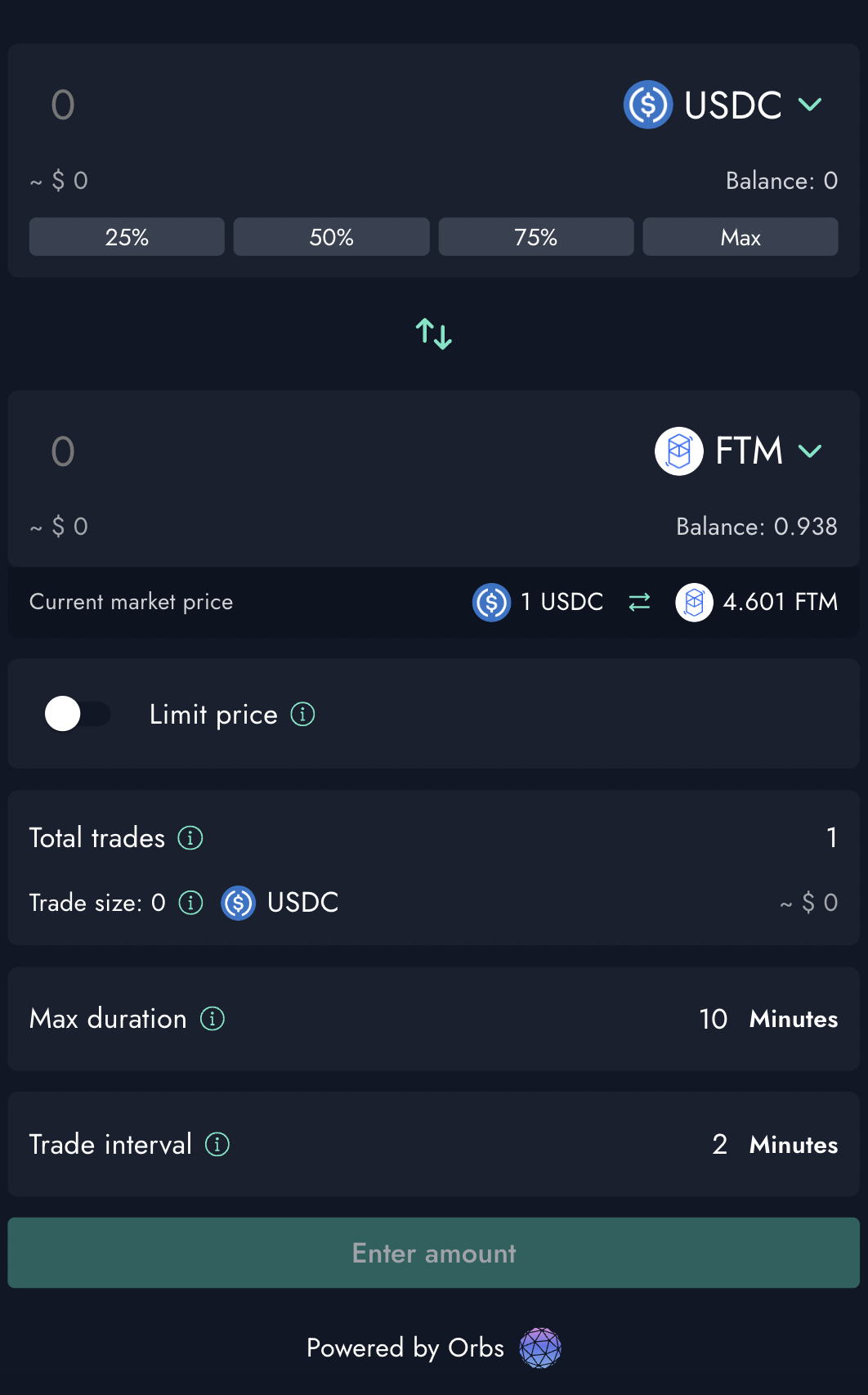Edit the total trades value
Viewport: 868px width, 1395px height.
pos(831,837)
